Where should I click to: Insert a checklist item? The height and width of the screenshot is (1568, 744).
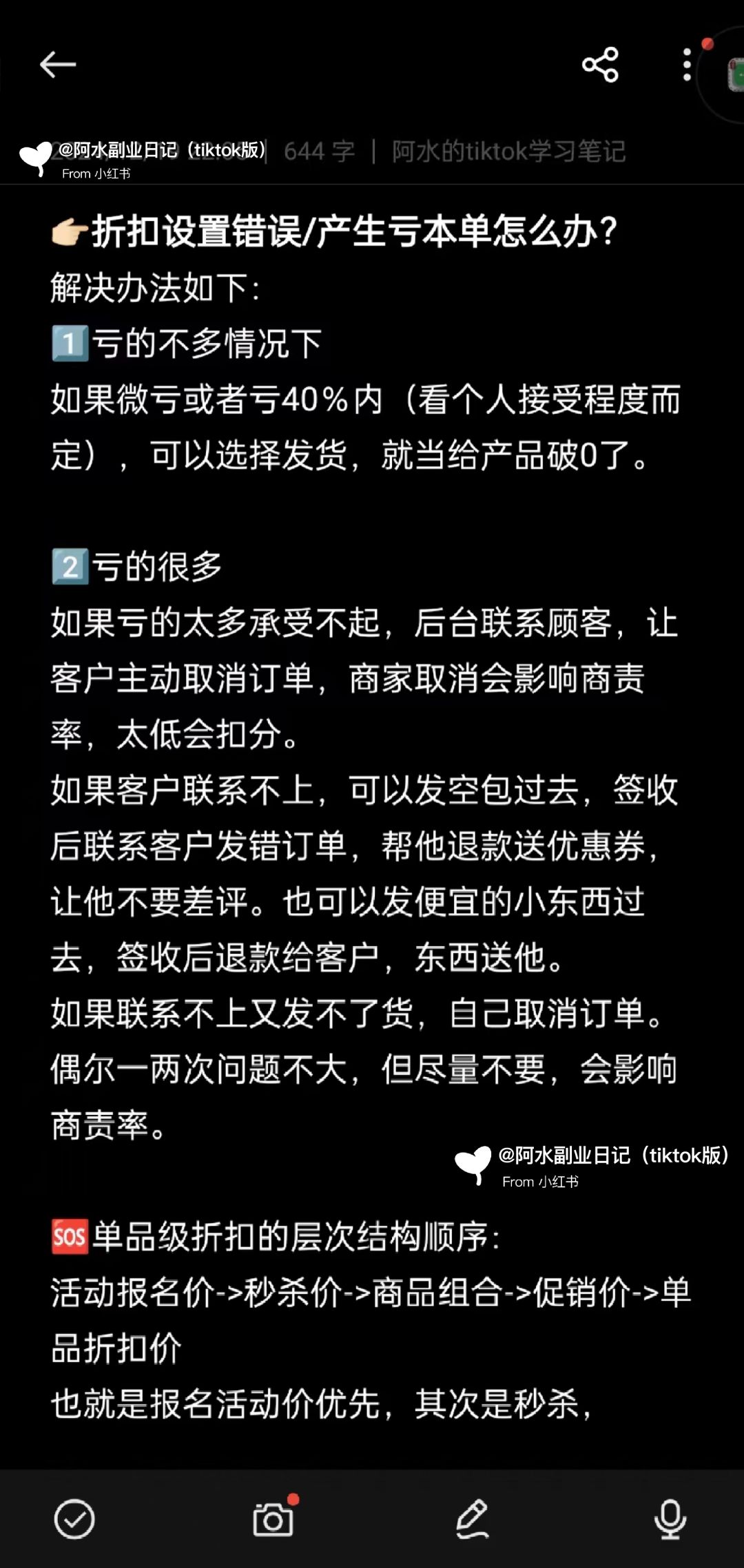[x=74, y=1518]
